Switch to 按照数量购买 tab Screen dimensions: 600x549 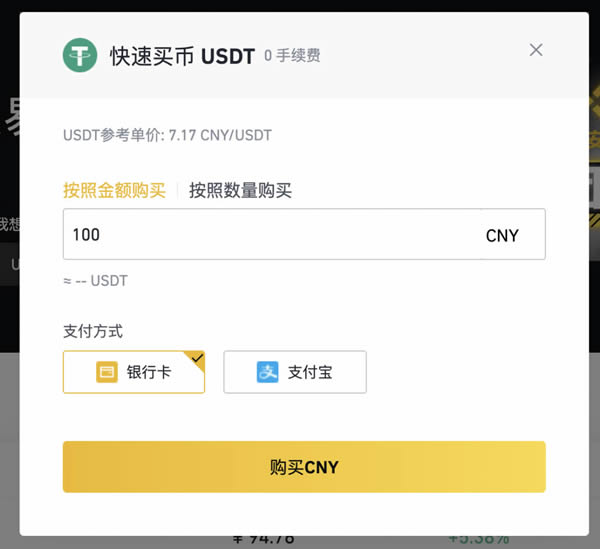point(240,190)
